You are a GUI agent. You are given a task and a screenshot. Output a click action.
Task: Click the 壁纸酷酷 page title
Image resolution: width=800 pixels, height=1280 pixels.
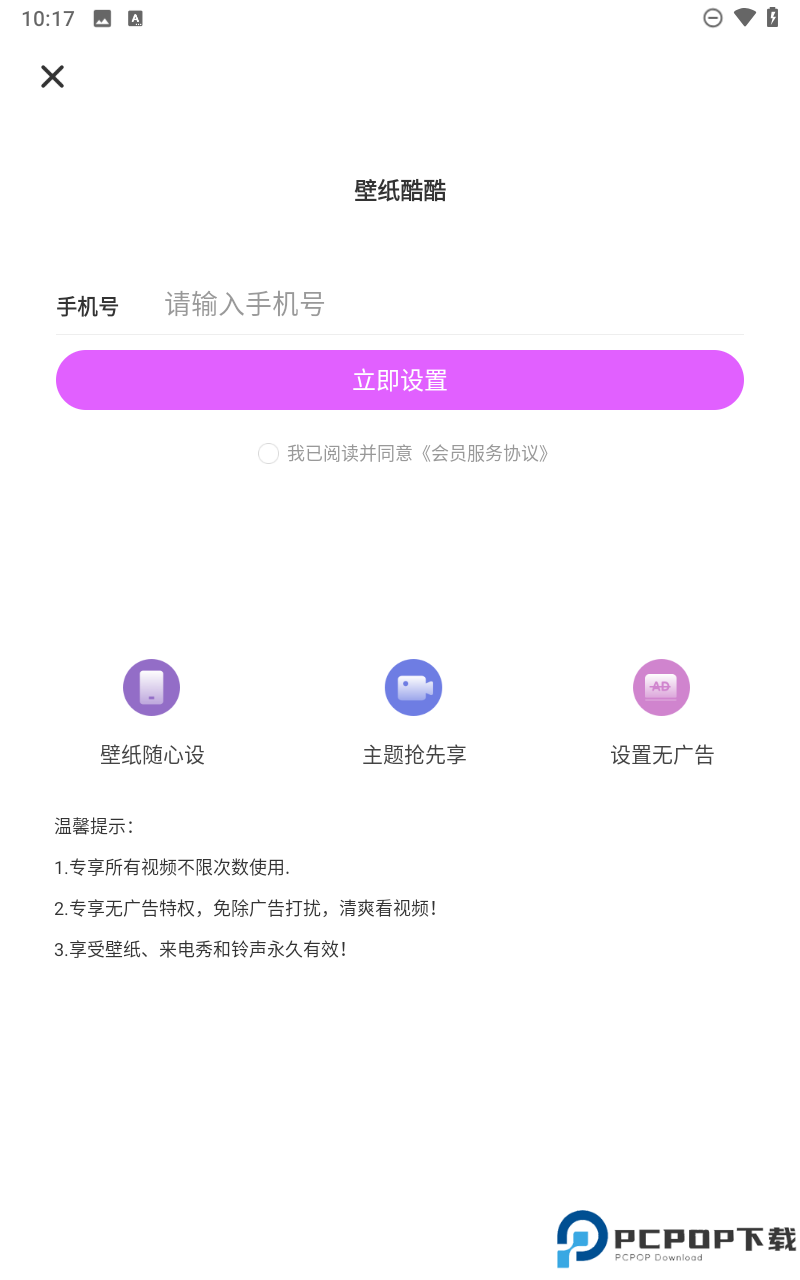pos(399,190)
